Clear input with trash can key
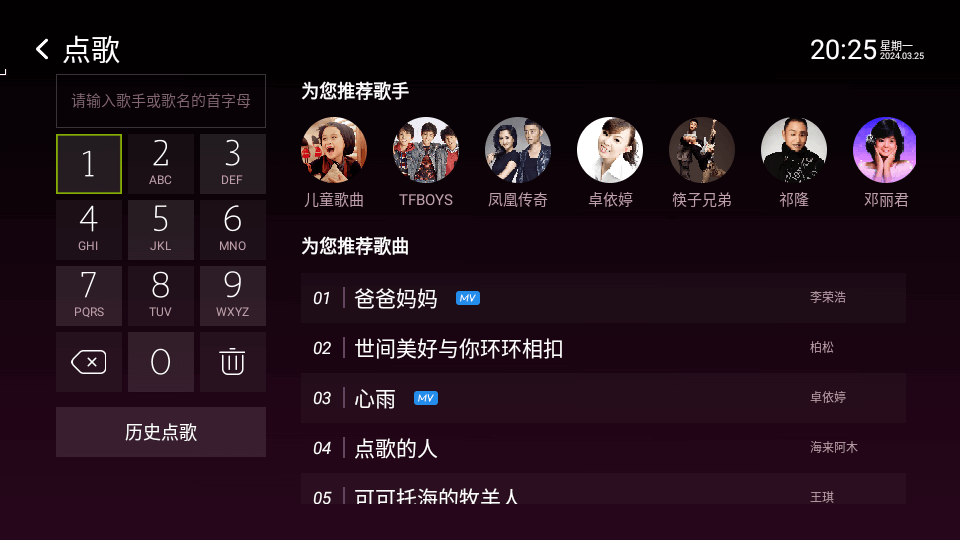Viewport: 960px width, 540px height. pos(232,362)
